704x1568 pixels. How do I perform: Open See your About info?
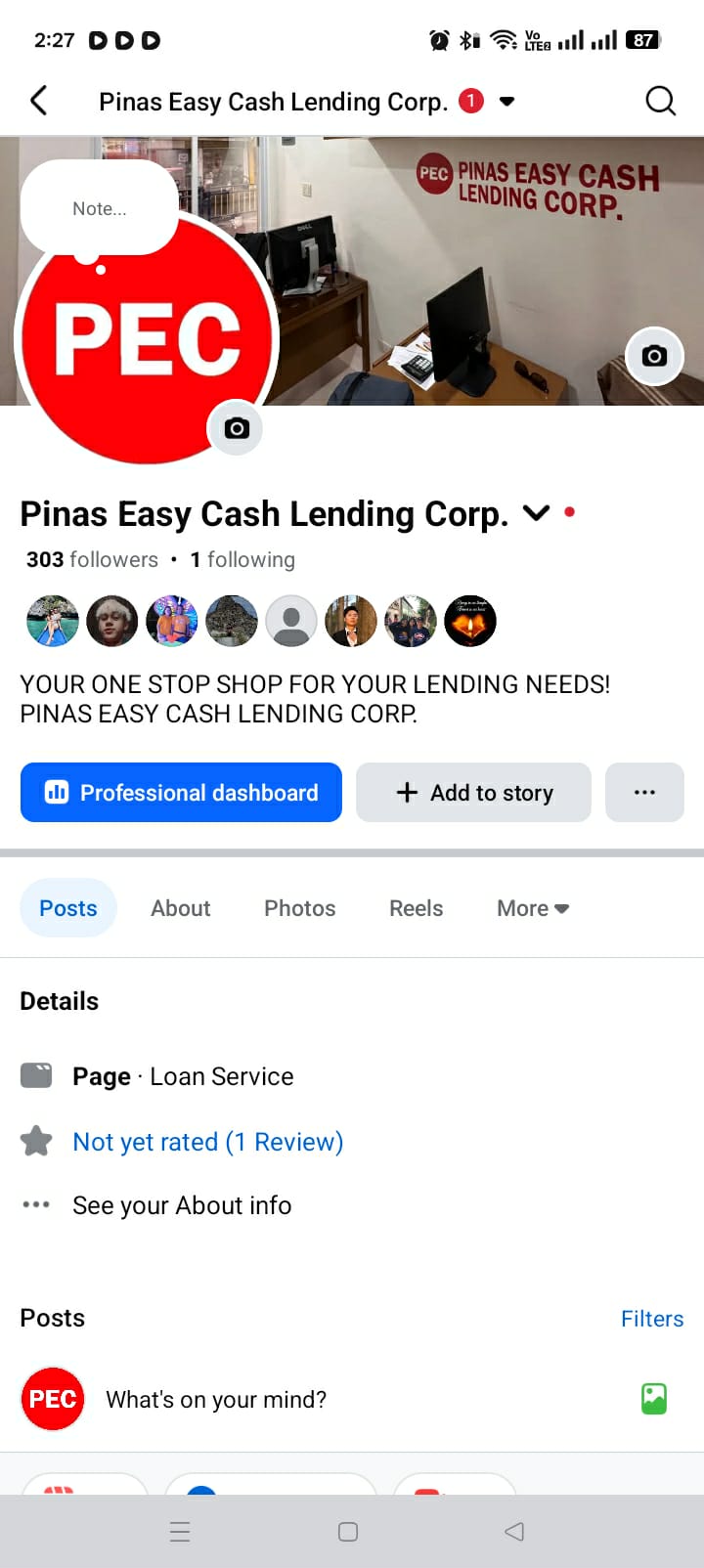click(182, 1205)
